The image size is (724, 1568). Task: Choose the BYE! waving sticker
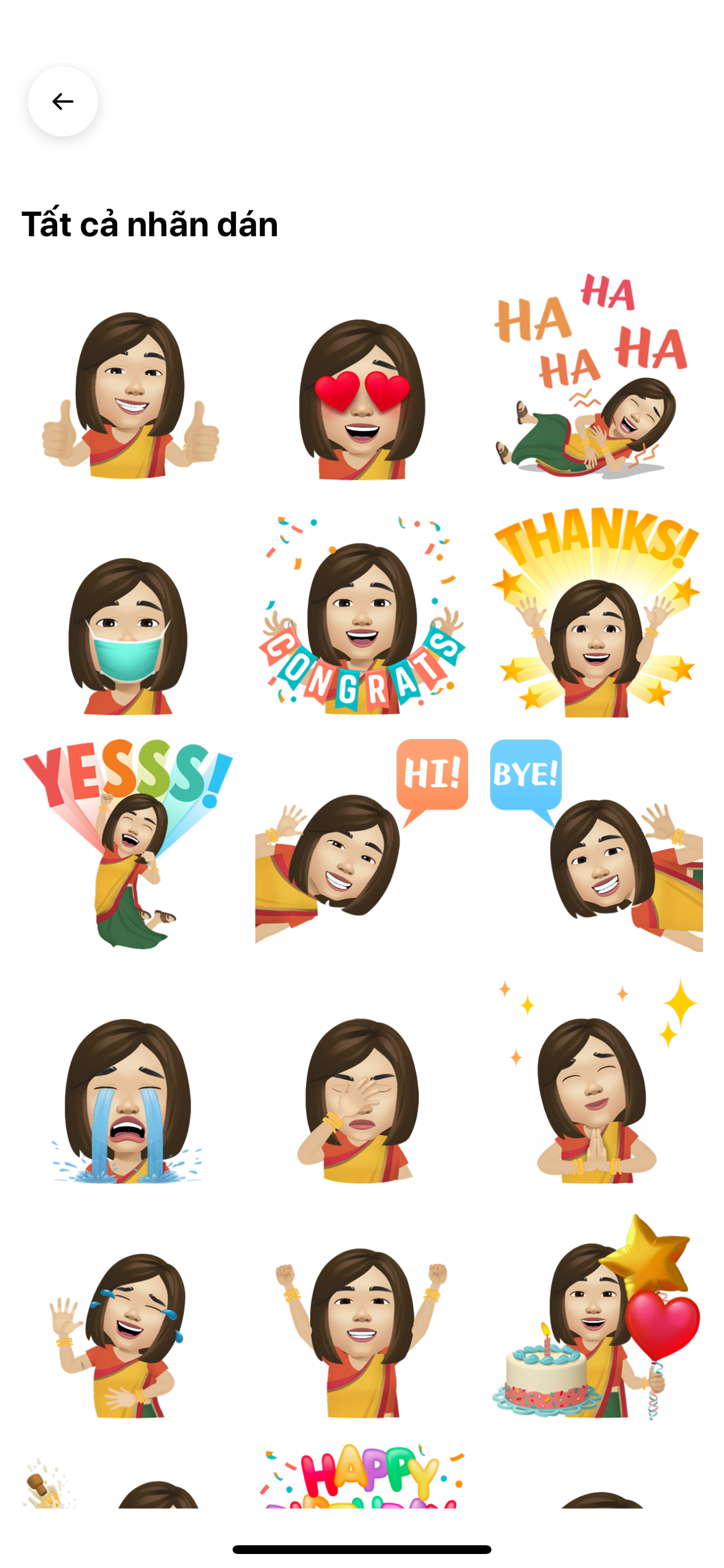(593, 852)
